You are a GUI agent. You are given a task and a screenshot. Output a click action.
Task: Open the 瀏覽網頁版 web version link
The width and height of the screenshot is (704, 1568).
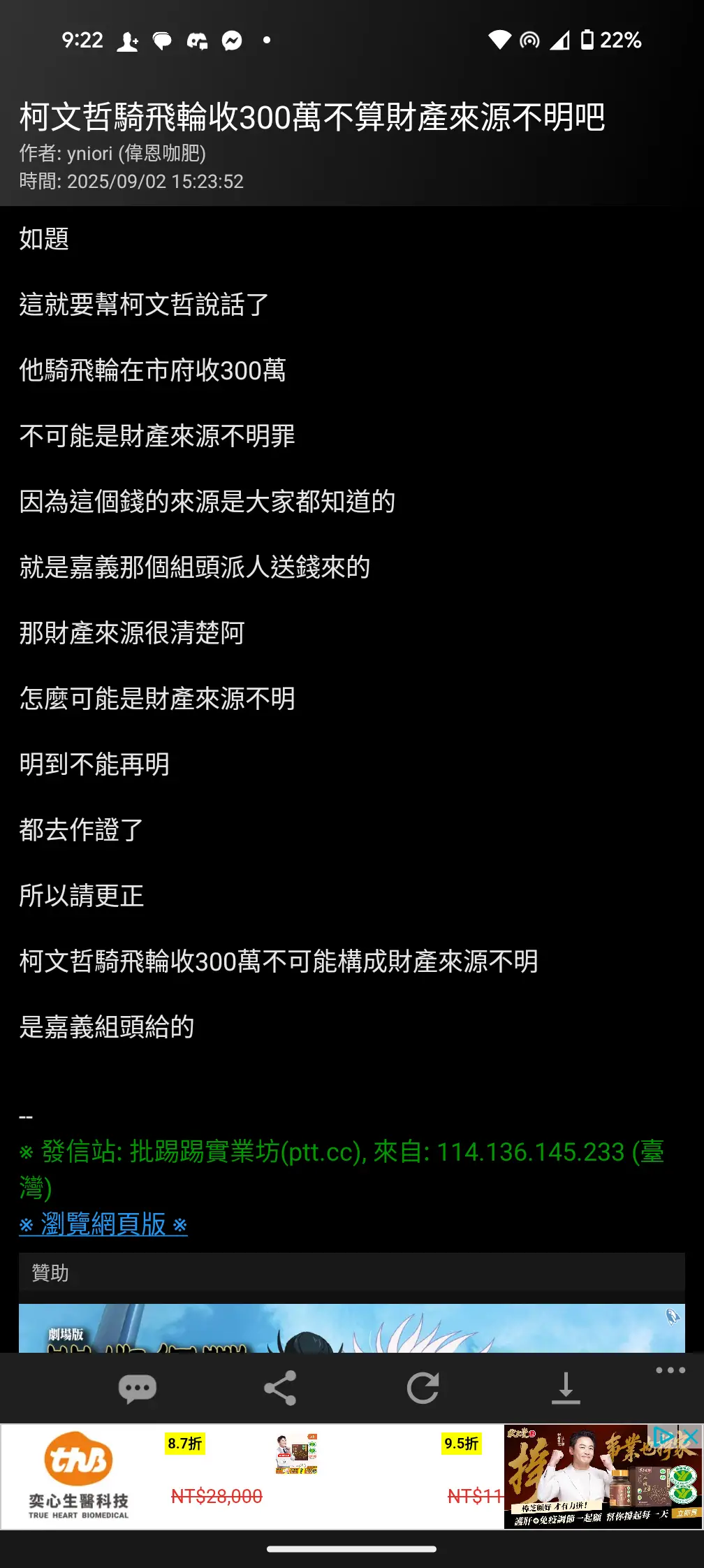point(102,1225)
